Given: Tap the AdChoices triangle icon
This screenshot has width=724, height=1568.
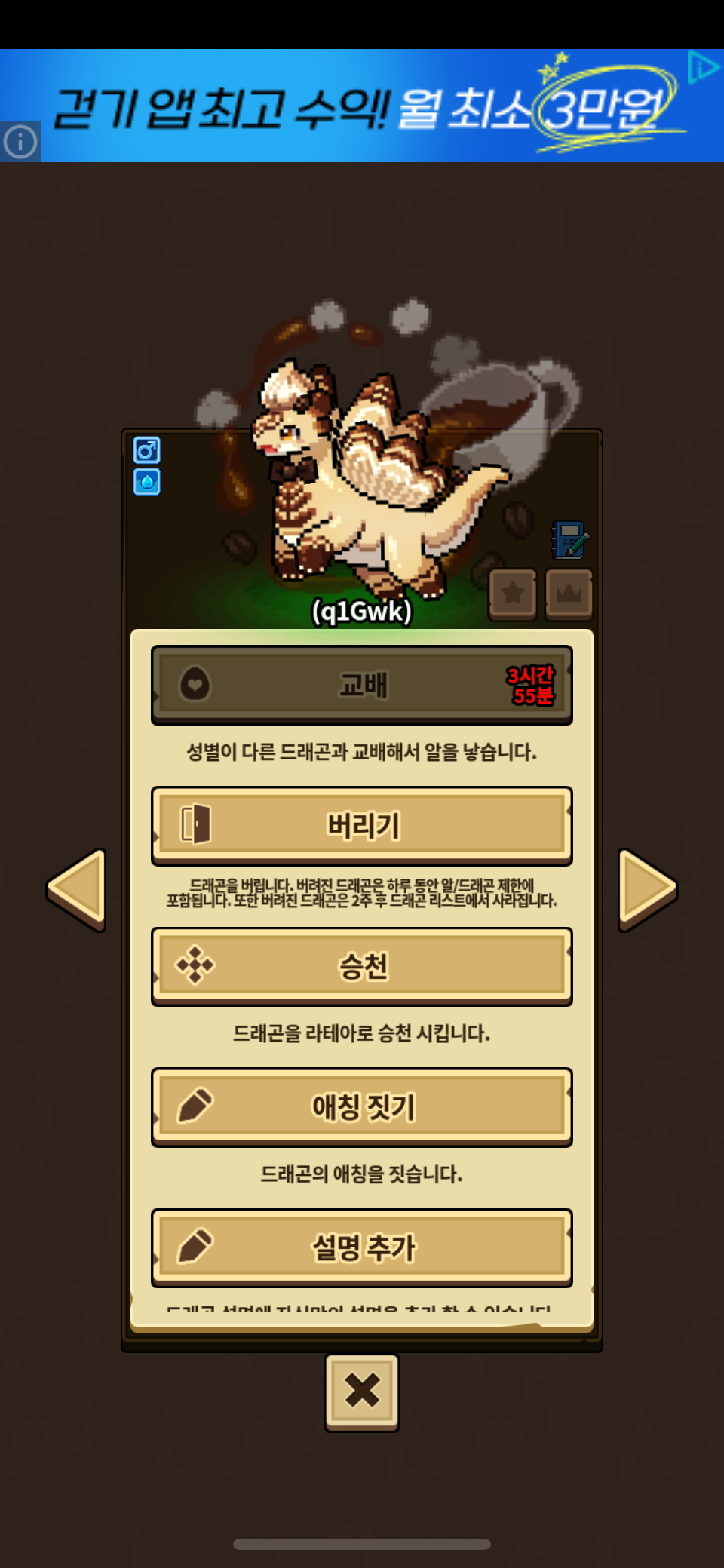Looking at the screenshot, I should pos(703,68).
